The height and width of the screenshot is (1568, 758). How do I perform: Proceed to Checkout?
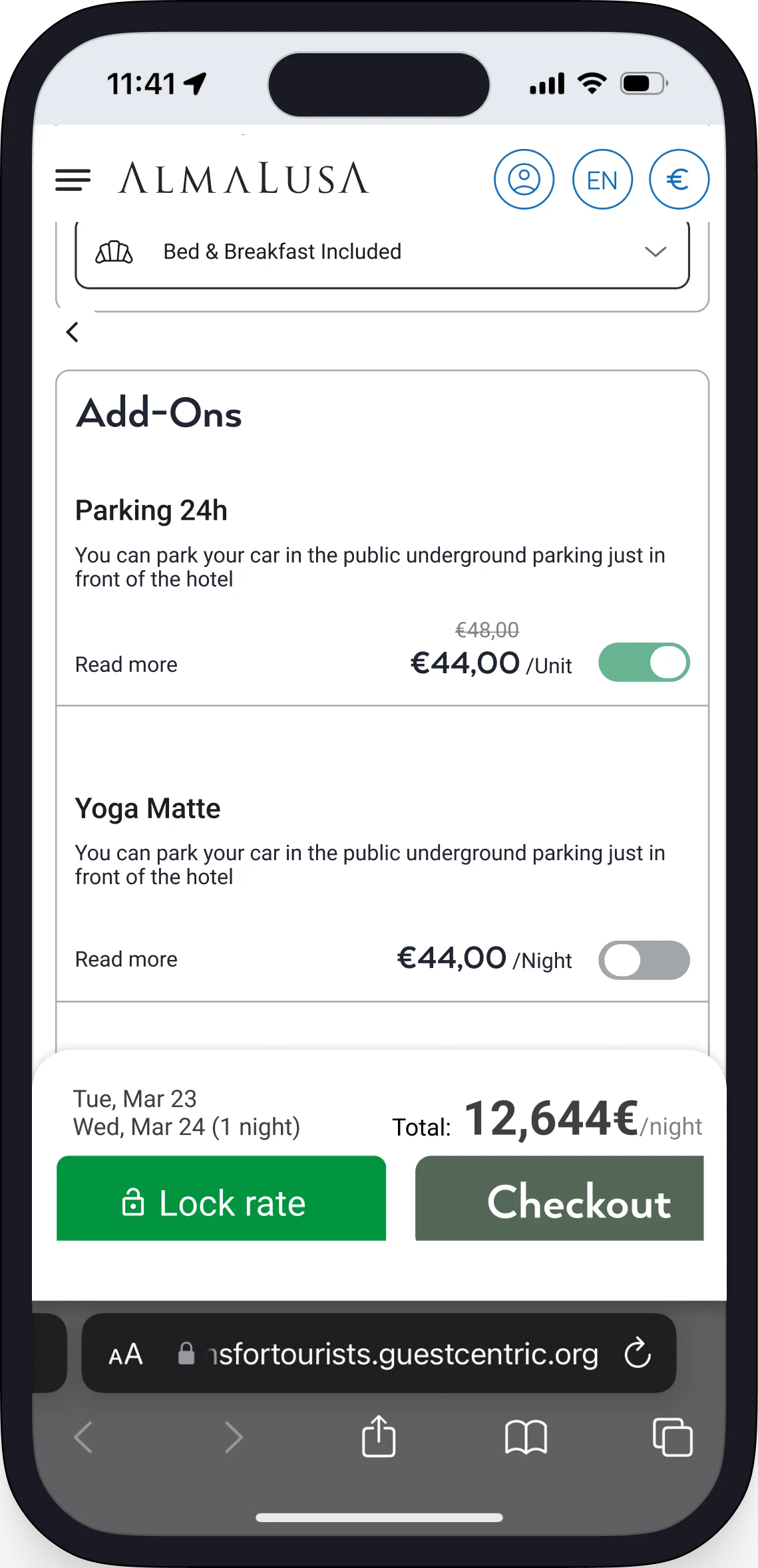coord(559,1198)
